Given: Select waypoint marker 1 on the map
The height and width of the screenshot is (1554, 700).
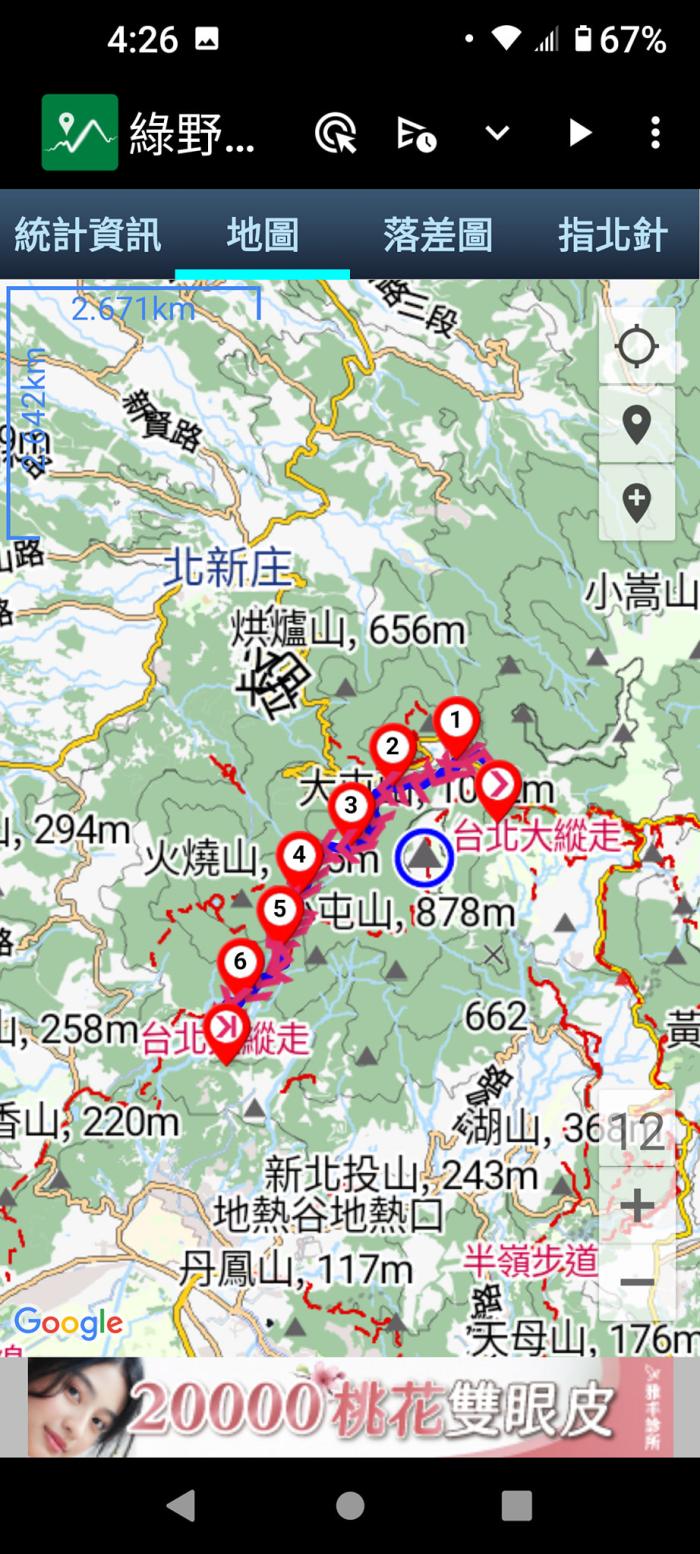Looking at the screenshot, I should 455,722.
